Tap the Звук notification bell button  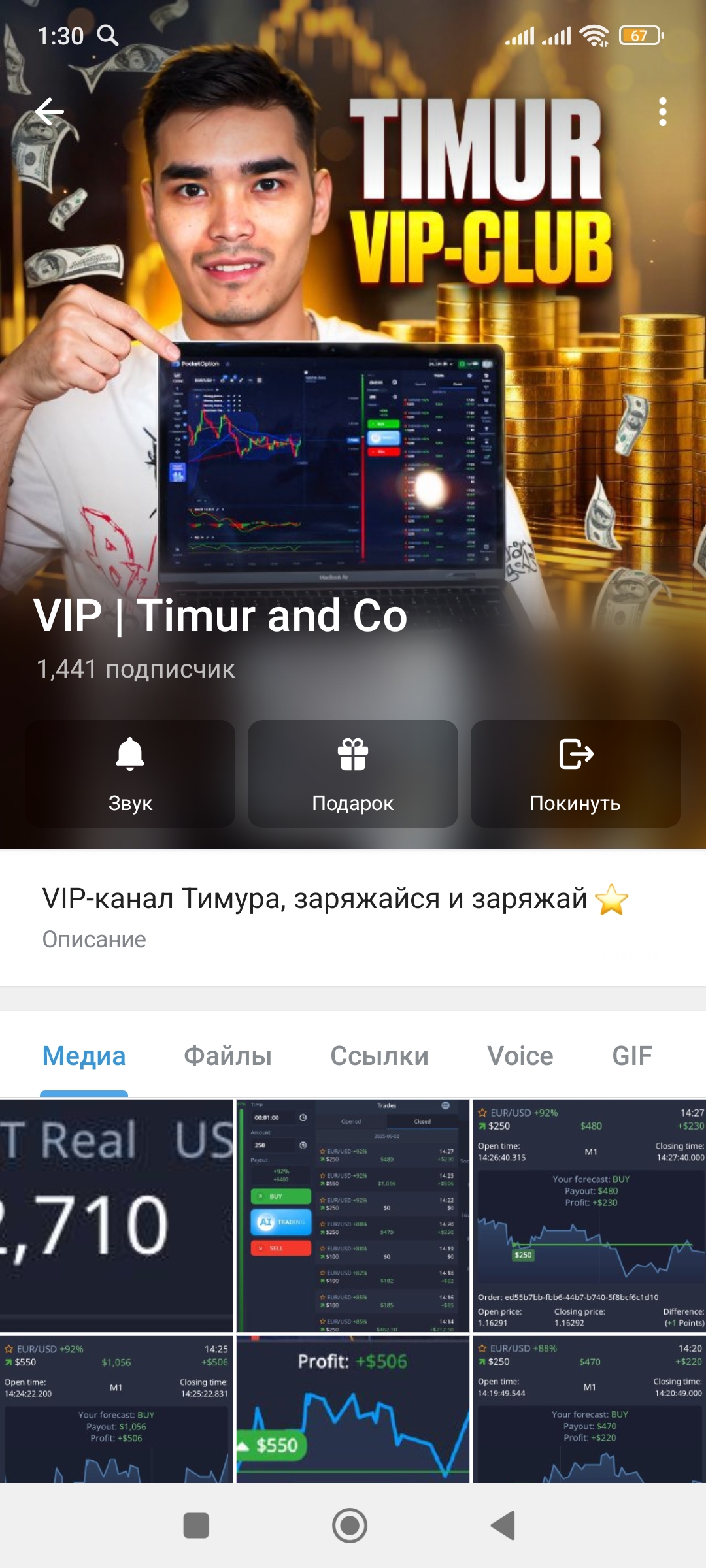[x=130, y=774]
